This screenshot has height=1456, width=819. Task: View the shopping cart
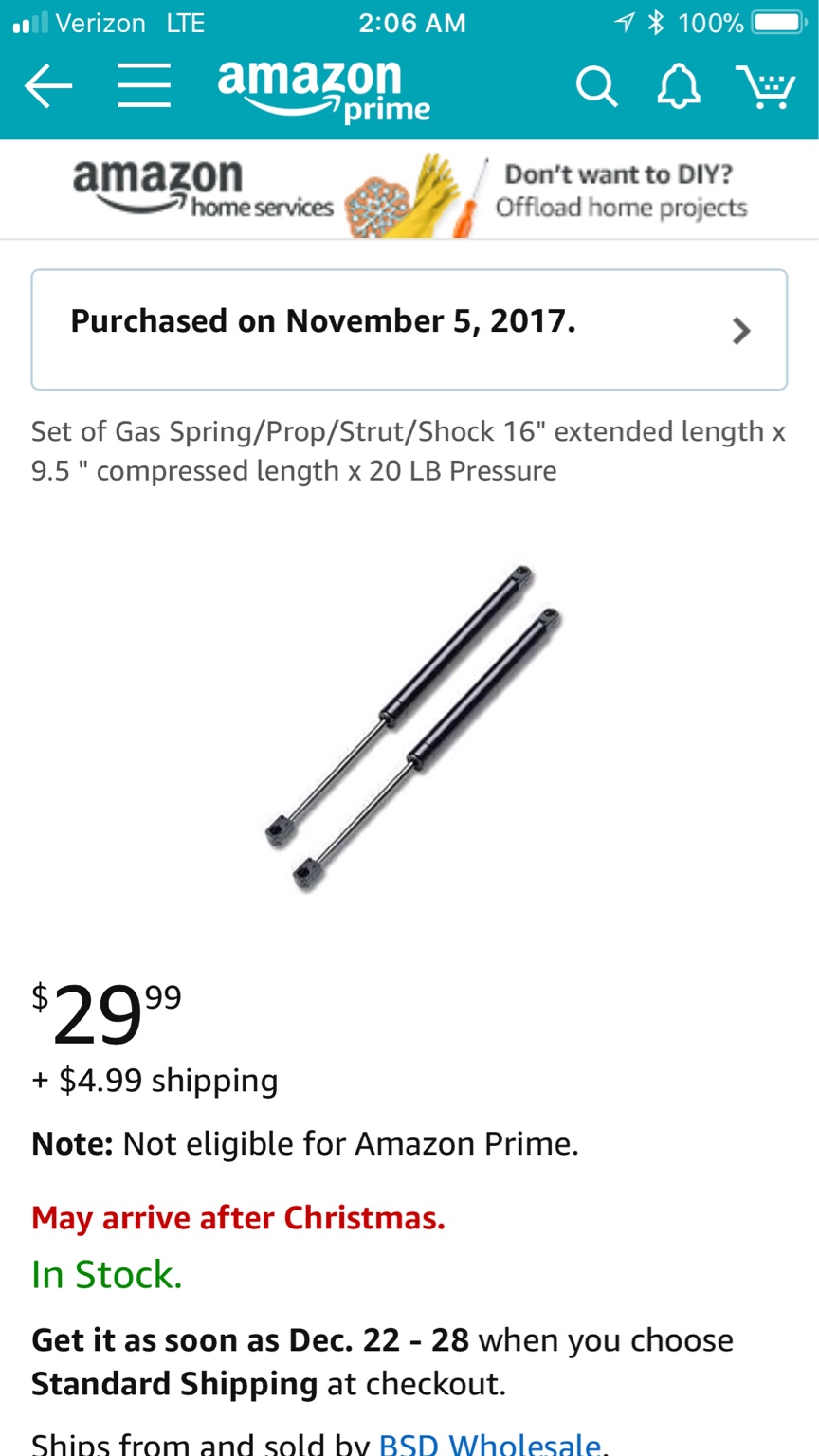tap(764, 87)
